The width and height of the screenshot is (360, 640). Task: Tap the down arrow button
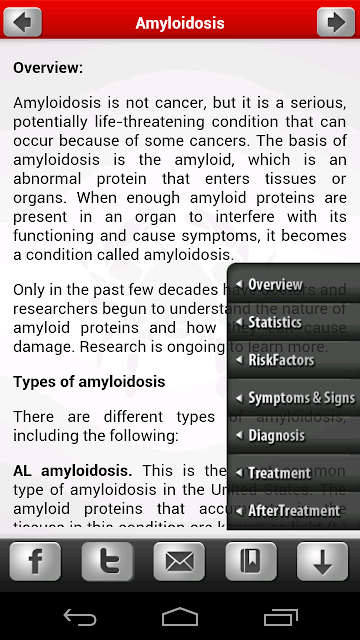click(x=322, y=562)
